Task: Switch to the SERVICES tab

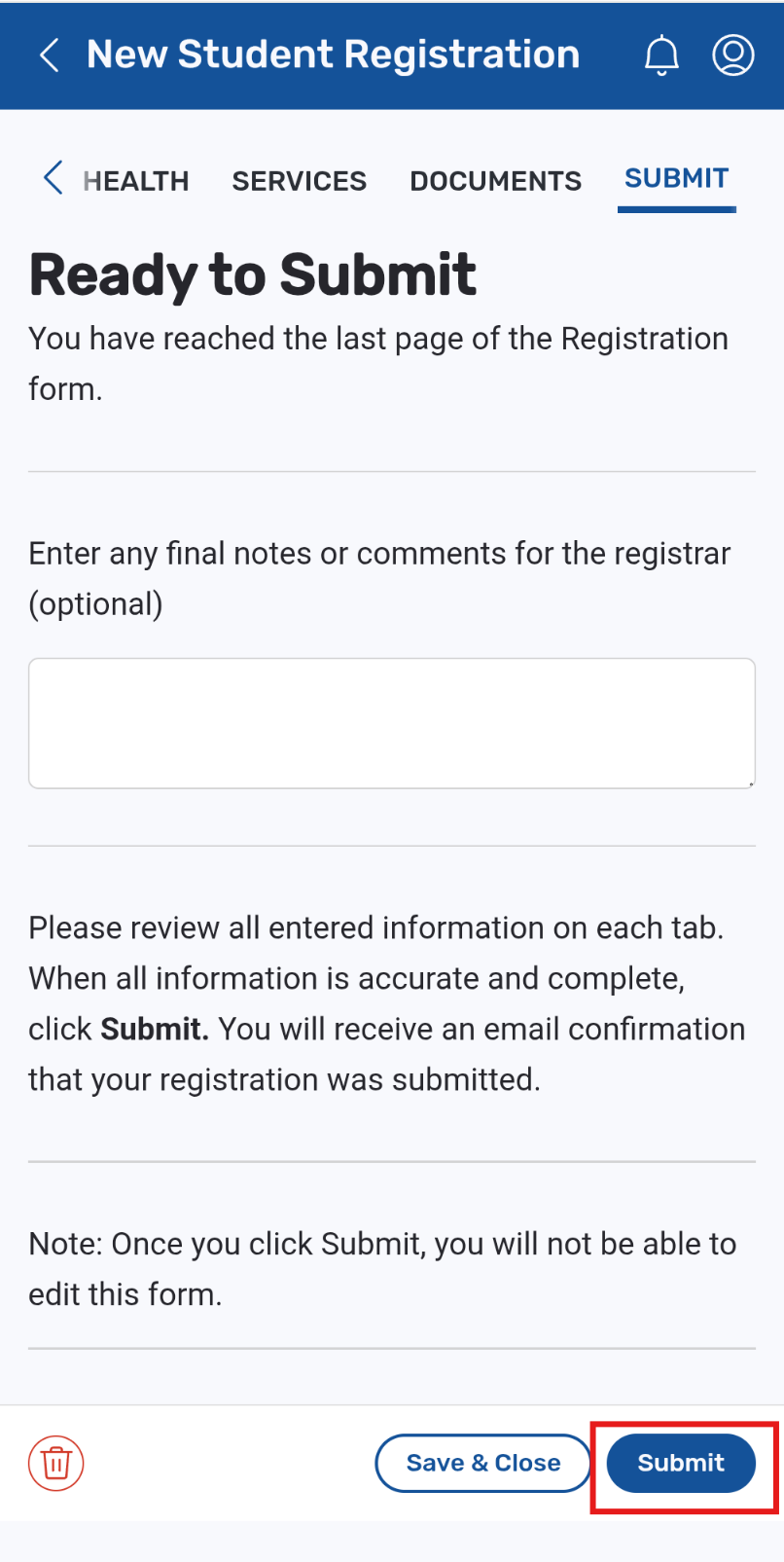Action: [x=299, y=181]
